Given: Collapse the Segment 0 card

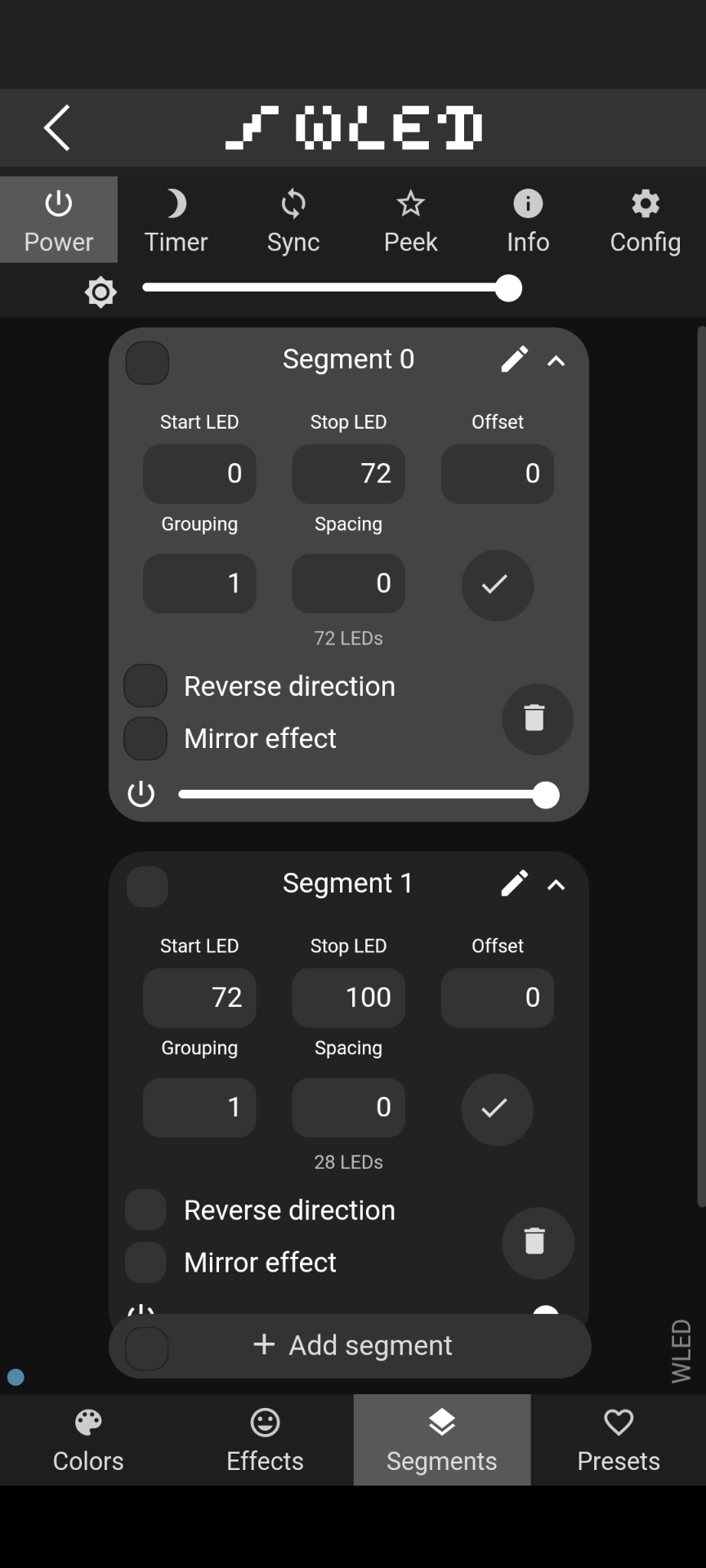Looking at the screenshot, I should click(556, 361).
